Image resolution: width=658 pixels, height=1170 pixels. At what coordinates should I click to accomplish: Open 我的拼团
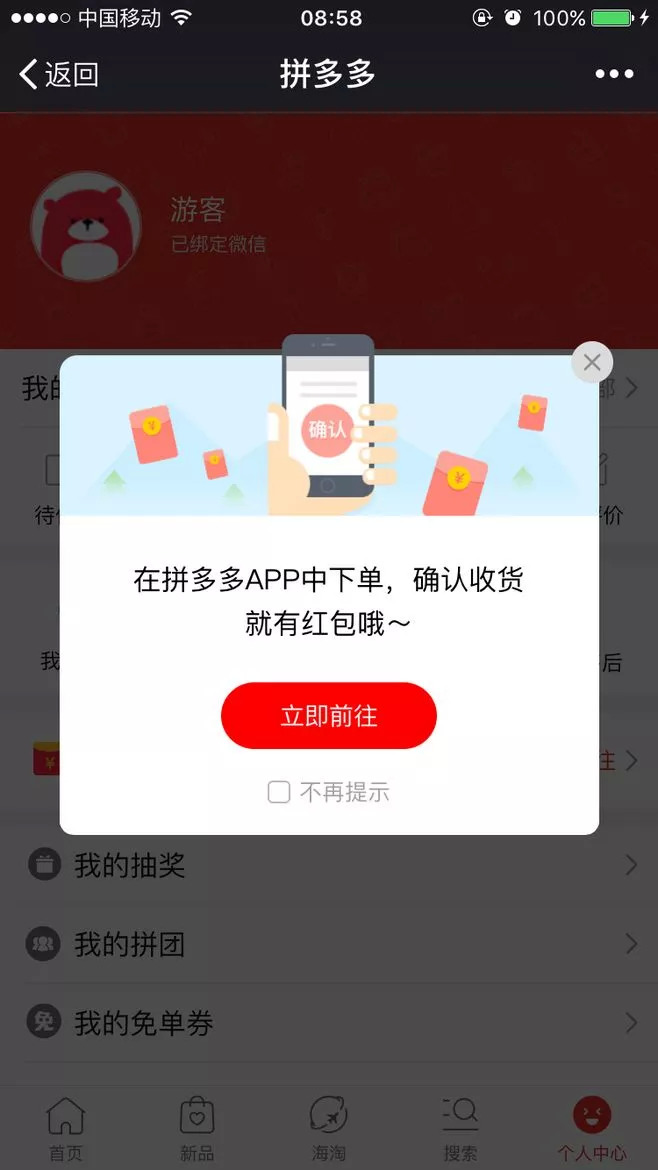(x=328, y=944)
